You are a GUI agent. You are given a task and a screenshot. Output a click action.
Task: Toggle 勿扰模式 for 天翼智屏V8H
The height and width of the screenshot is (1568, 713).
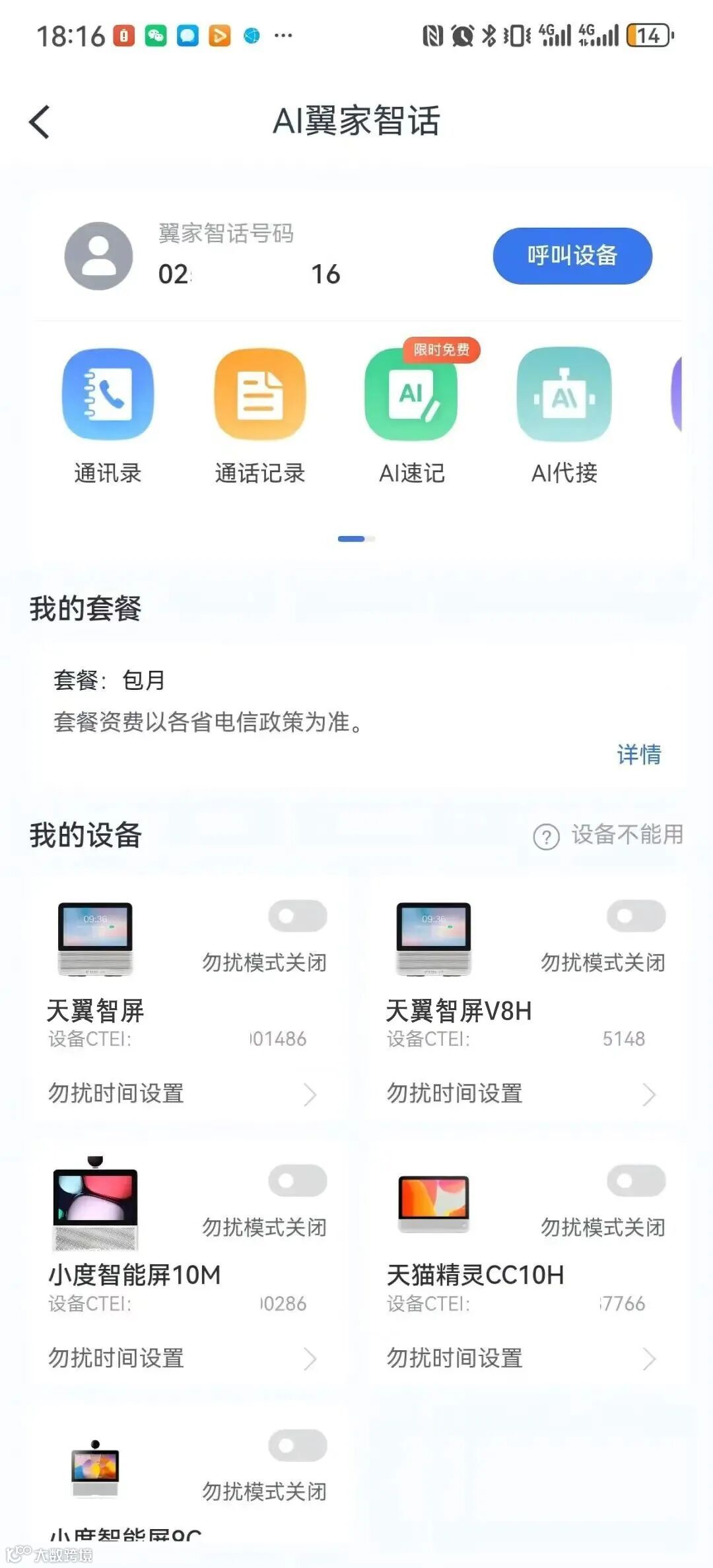coord(635,916)
